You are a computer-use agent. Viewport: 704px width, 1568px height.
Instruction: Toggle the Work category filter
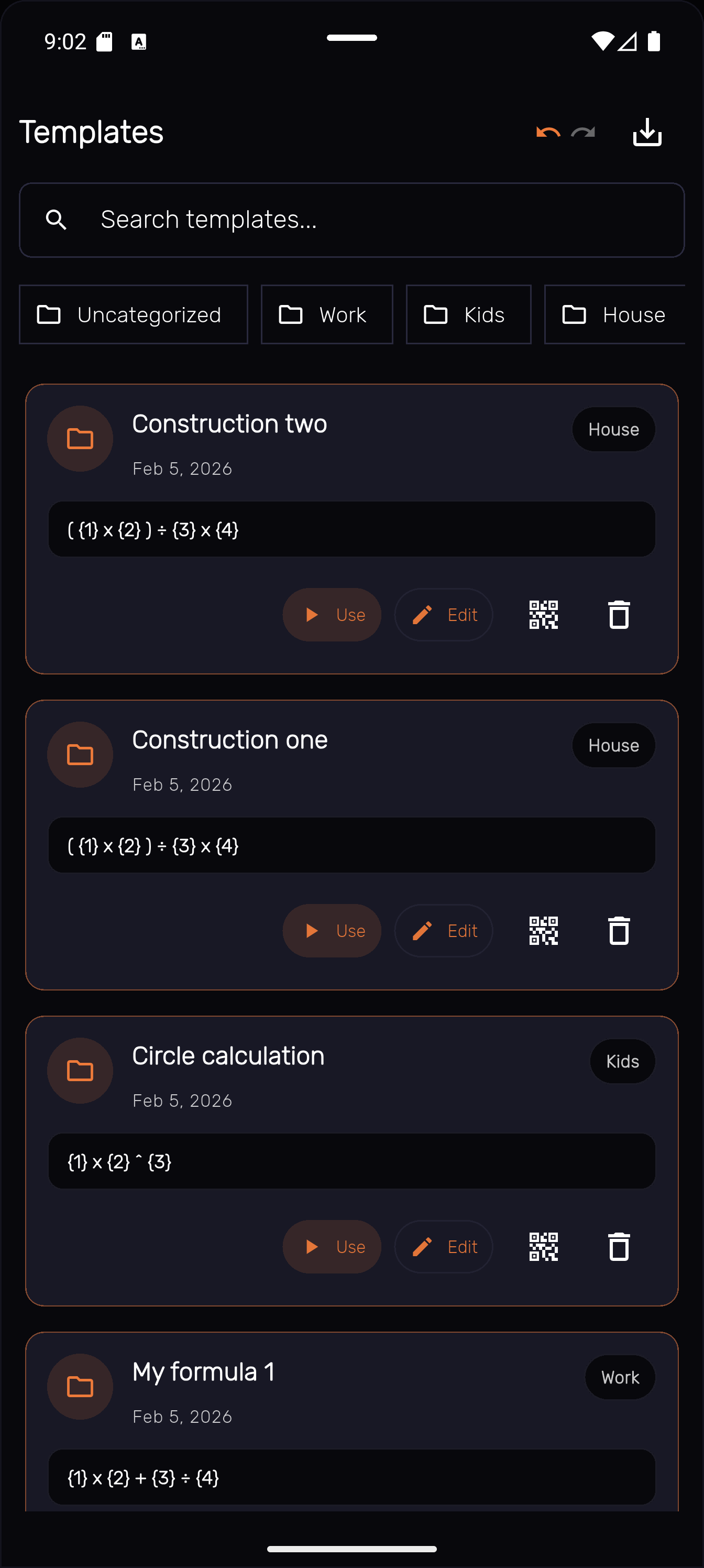[326, 314]
